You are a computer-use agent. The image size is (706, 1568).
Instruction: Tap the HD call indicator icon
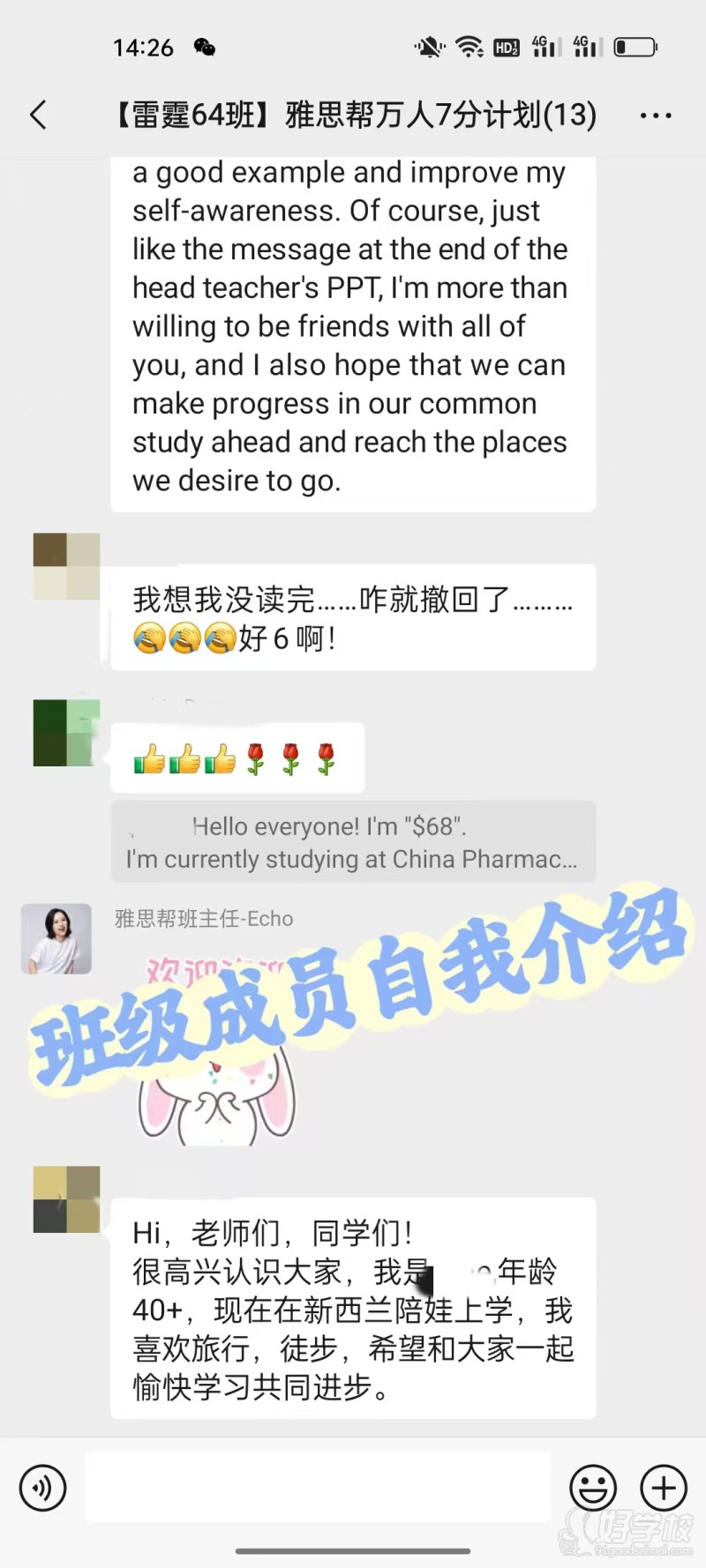tap(506, 46)
